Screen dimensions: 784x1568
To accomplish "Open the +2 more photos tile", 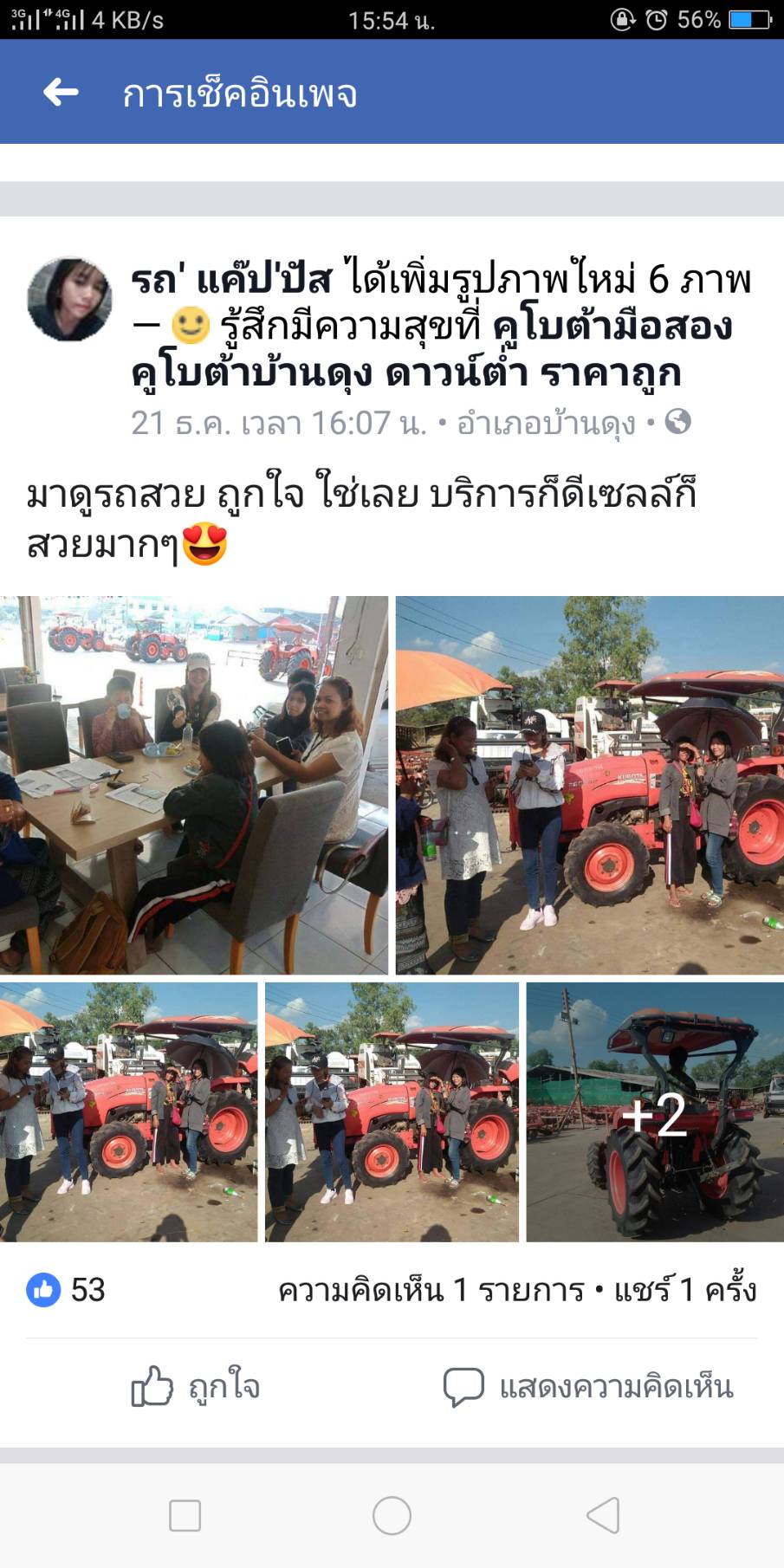I will [654, 1112].
